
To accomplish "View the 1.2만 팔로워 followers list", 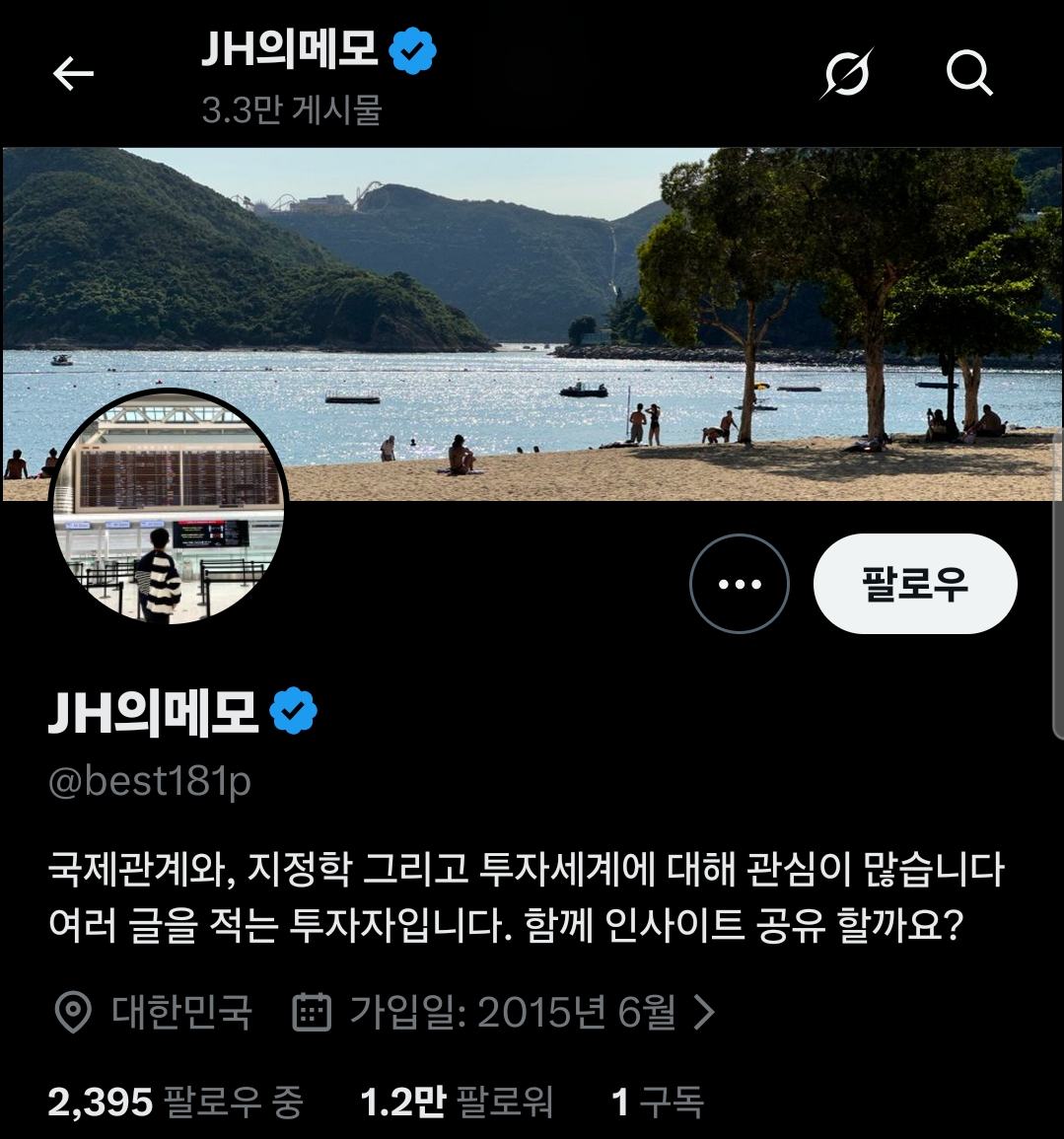I will tap(456, 1103).
